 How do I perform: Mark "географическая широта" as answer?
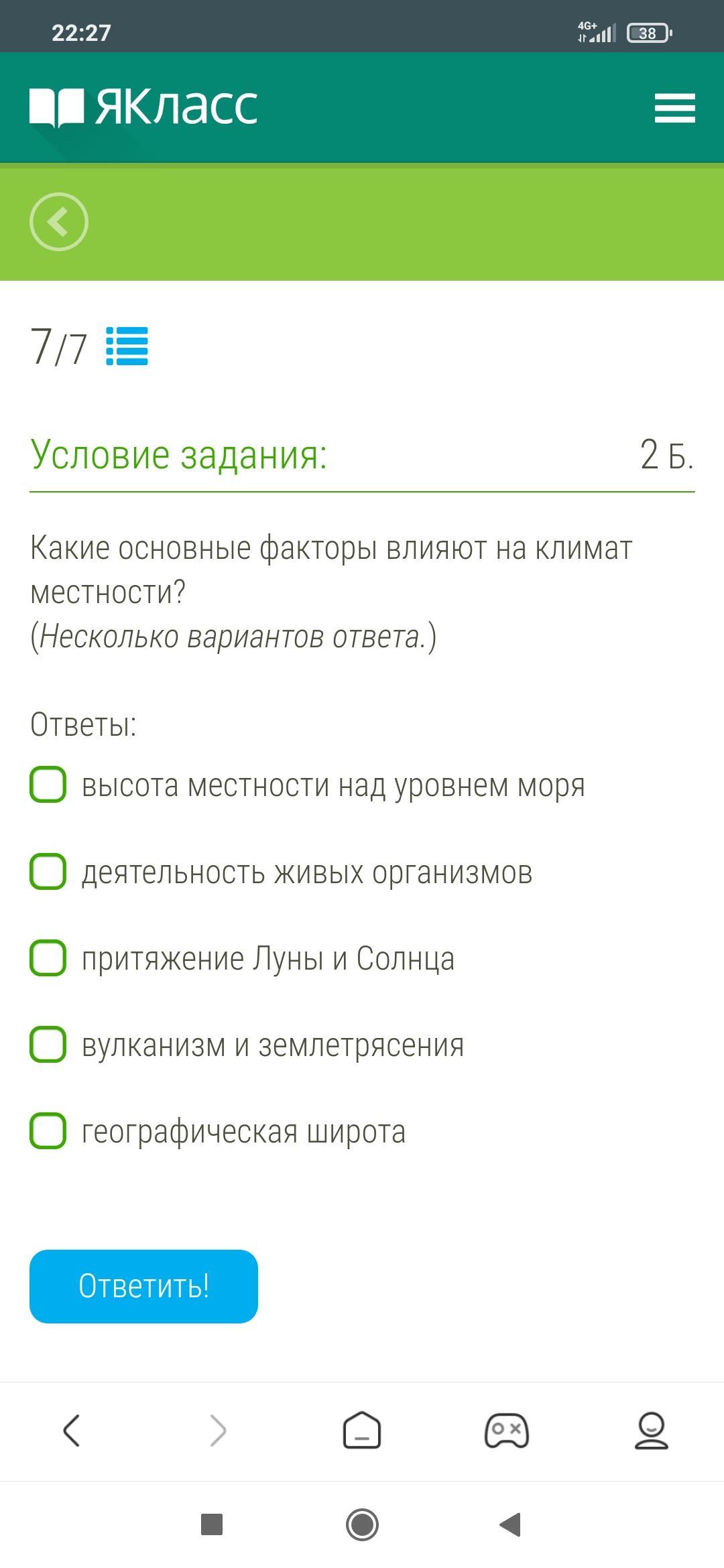(x=48, y=1130)
